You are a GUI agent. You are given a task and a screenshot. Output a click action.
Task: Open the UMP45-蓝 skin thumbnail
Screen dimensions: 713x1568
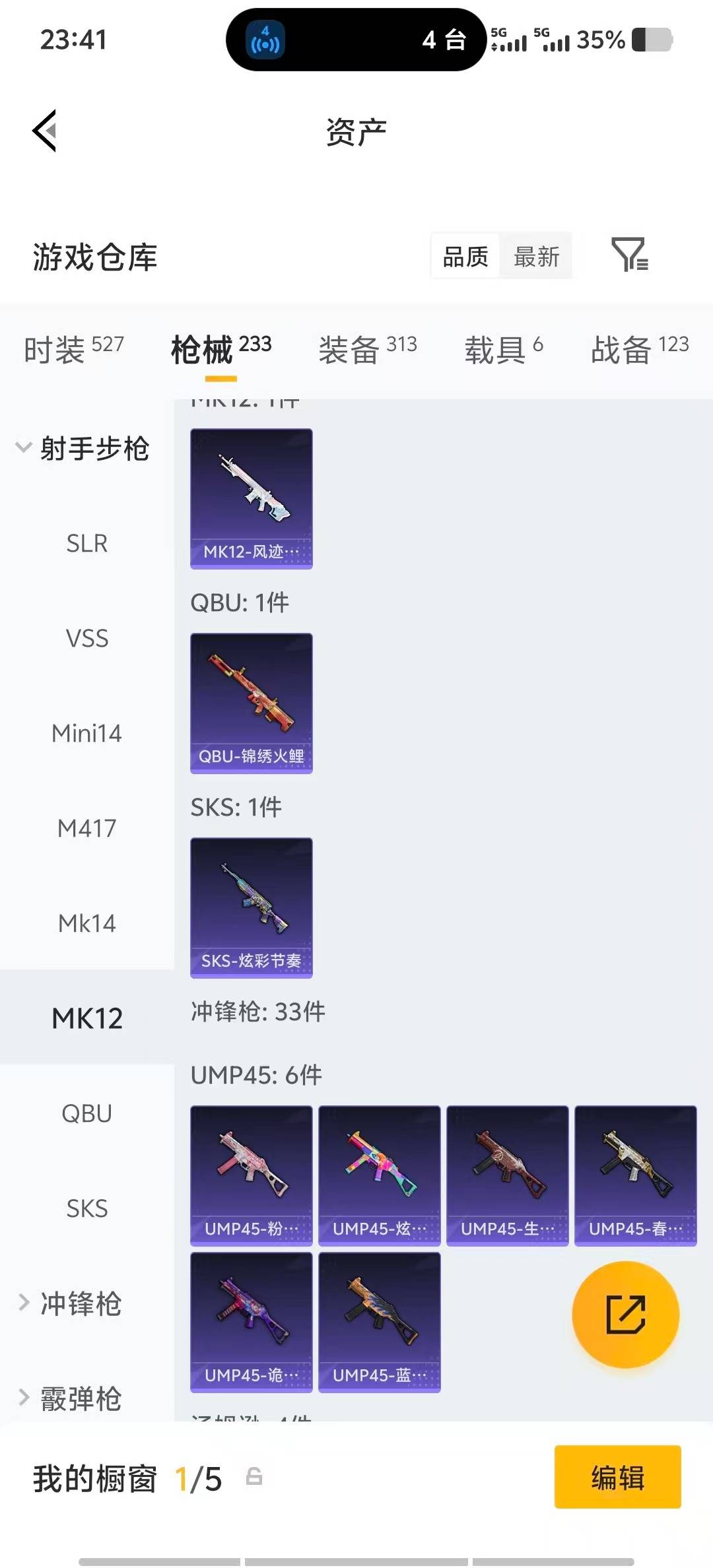[379, 1323]
